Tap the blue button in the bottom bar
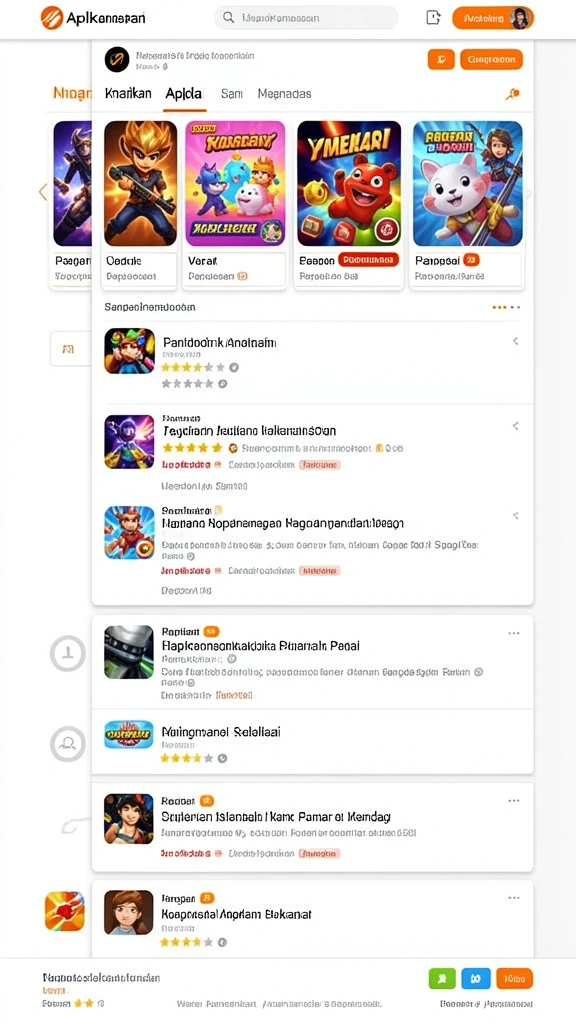The height and width of the screenshot is (1024, 576). [475, 978]
